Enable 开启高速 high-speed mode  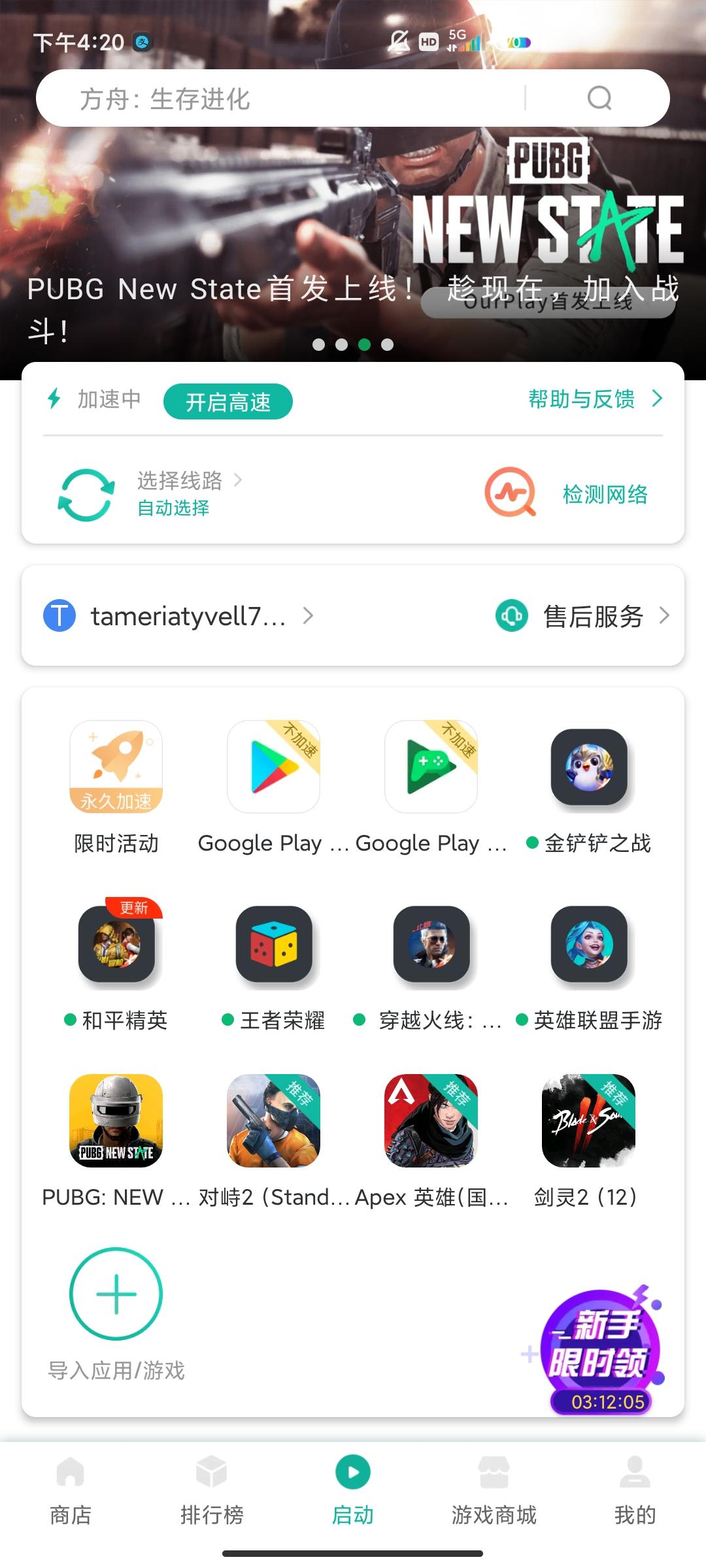227,401
